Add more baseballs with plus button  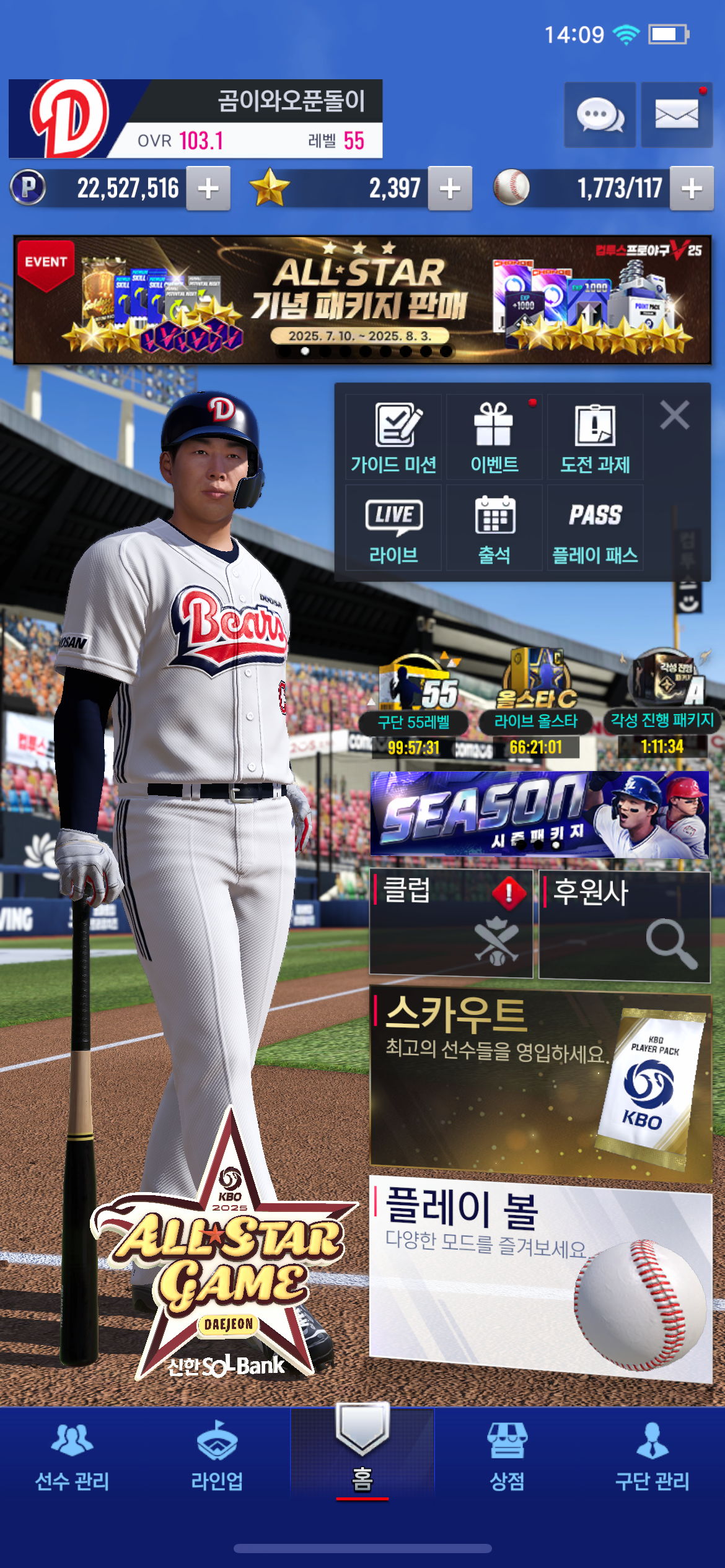point(692,188)
